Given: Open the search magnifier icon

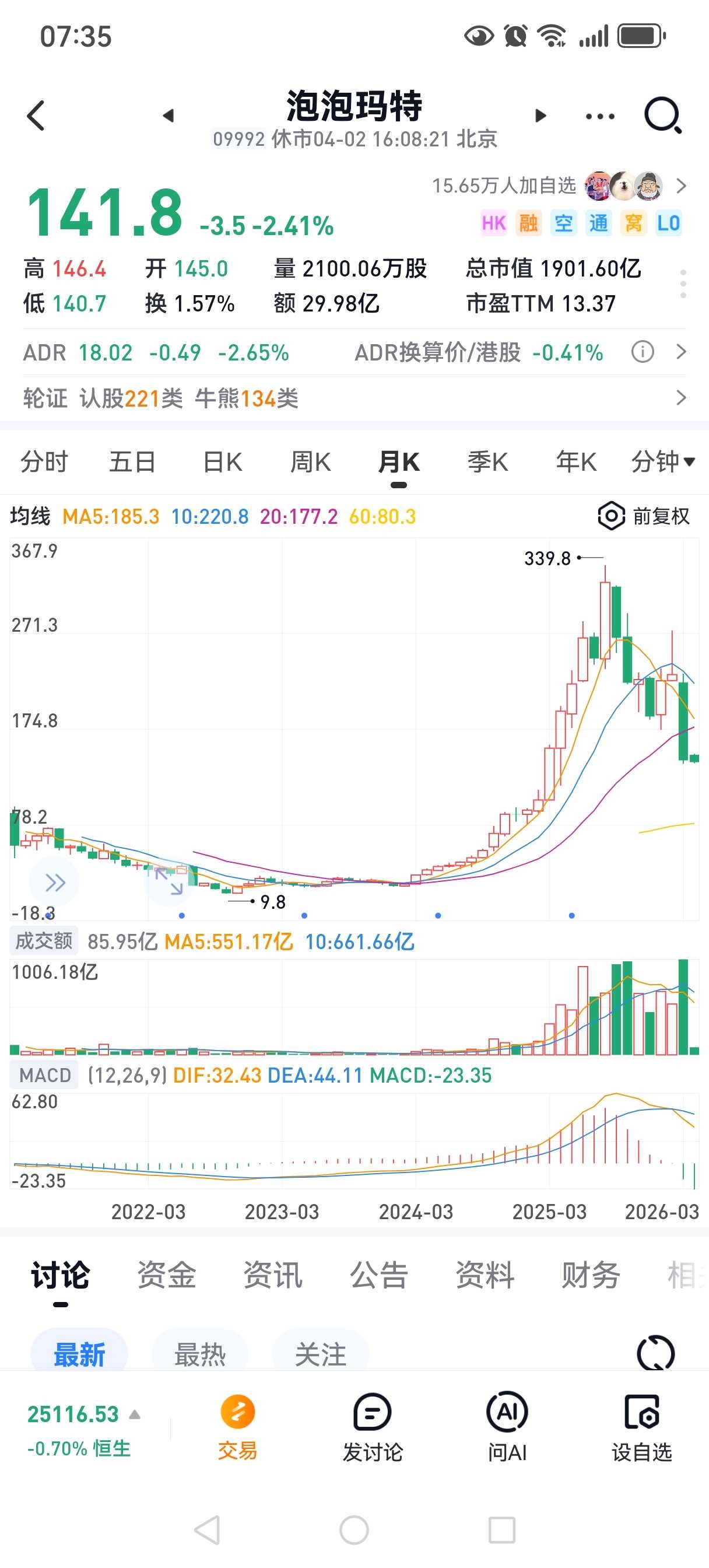Looking at the screenshot, I should [x=663, y=115].
